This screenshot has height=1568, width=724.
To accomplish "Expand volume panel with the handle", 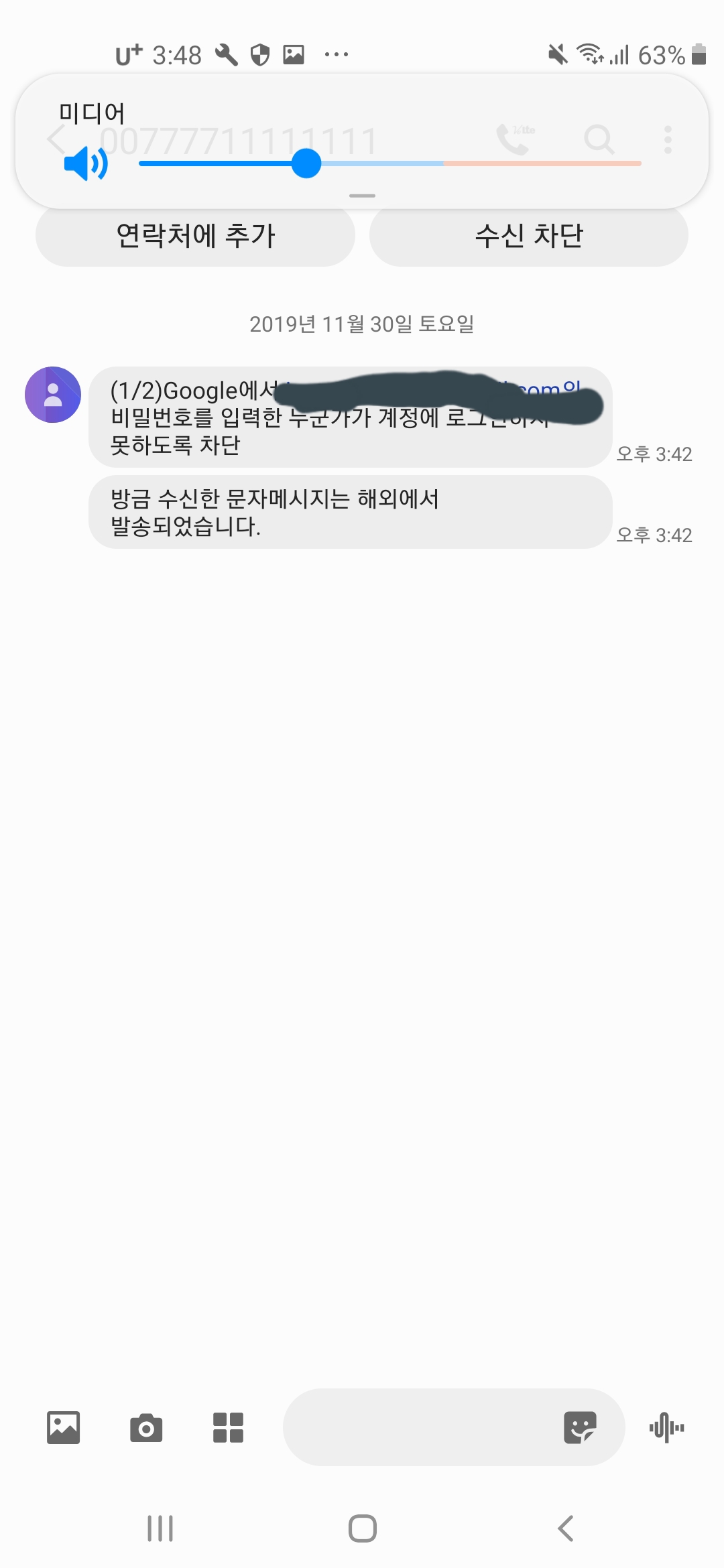I will click(362, 196).
